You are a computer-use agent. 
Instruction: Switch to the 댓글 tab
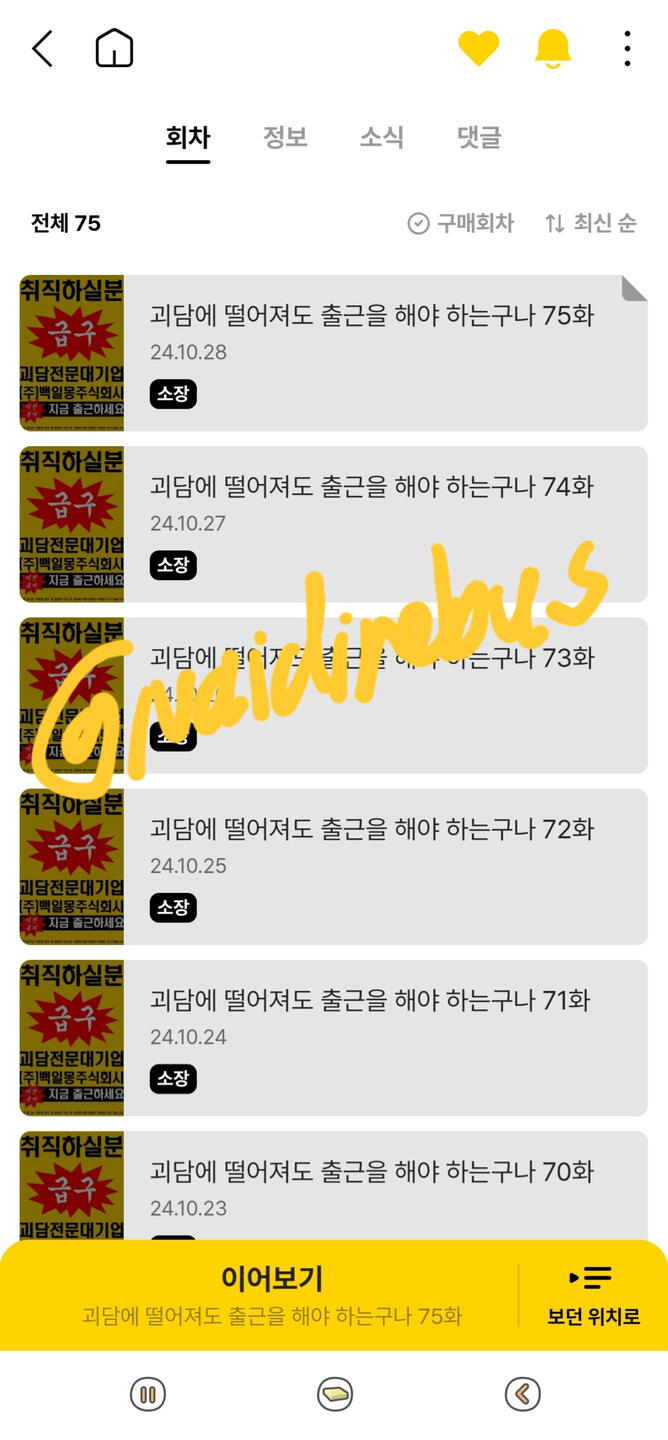pyautogui.click(x=479, y=138)
